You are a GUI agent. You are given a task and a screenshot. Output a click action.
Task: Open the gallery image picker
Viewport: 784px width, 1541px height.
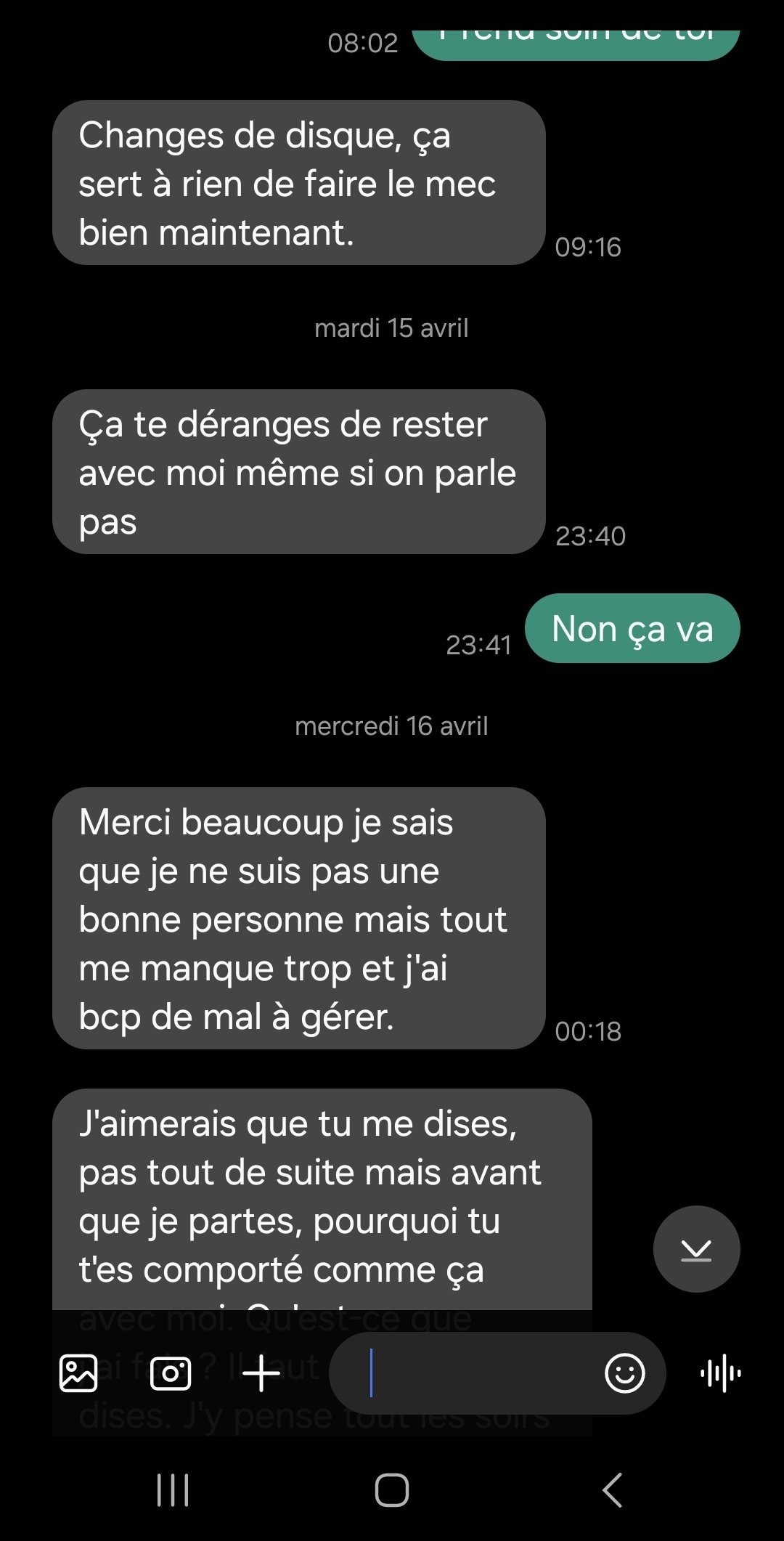click(78, 1373)
